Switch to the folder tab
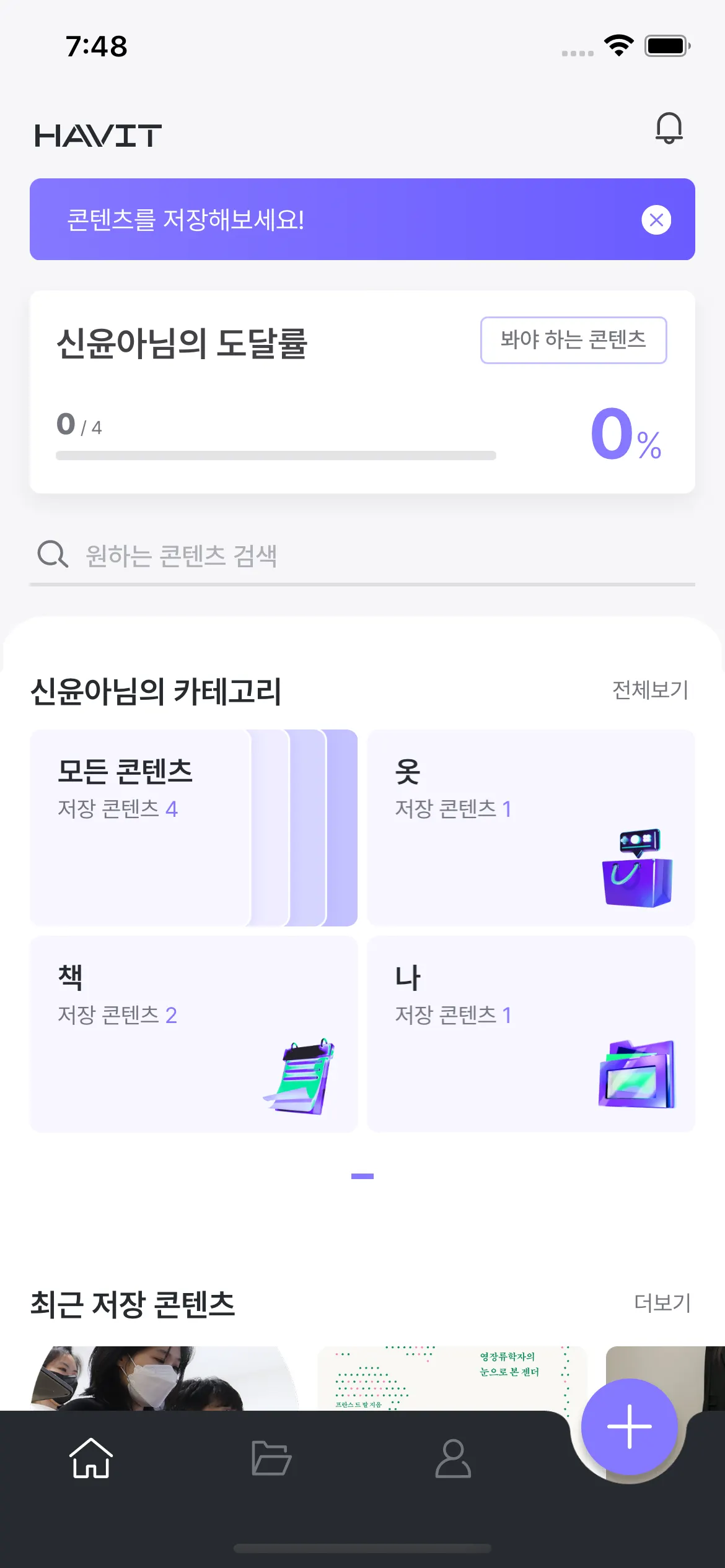The image size is (725, 1568). click(x=271, y=1458)
